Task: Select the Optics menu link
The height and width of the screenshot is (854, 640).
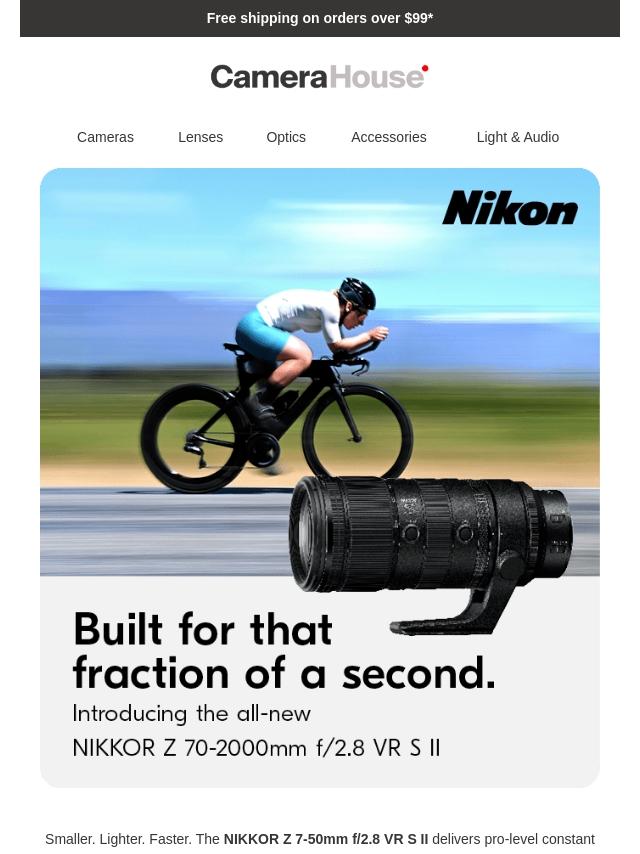Action: 286,137
